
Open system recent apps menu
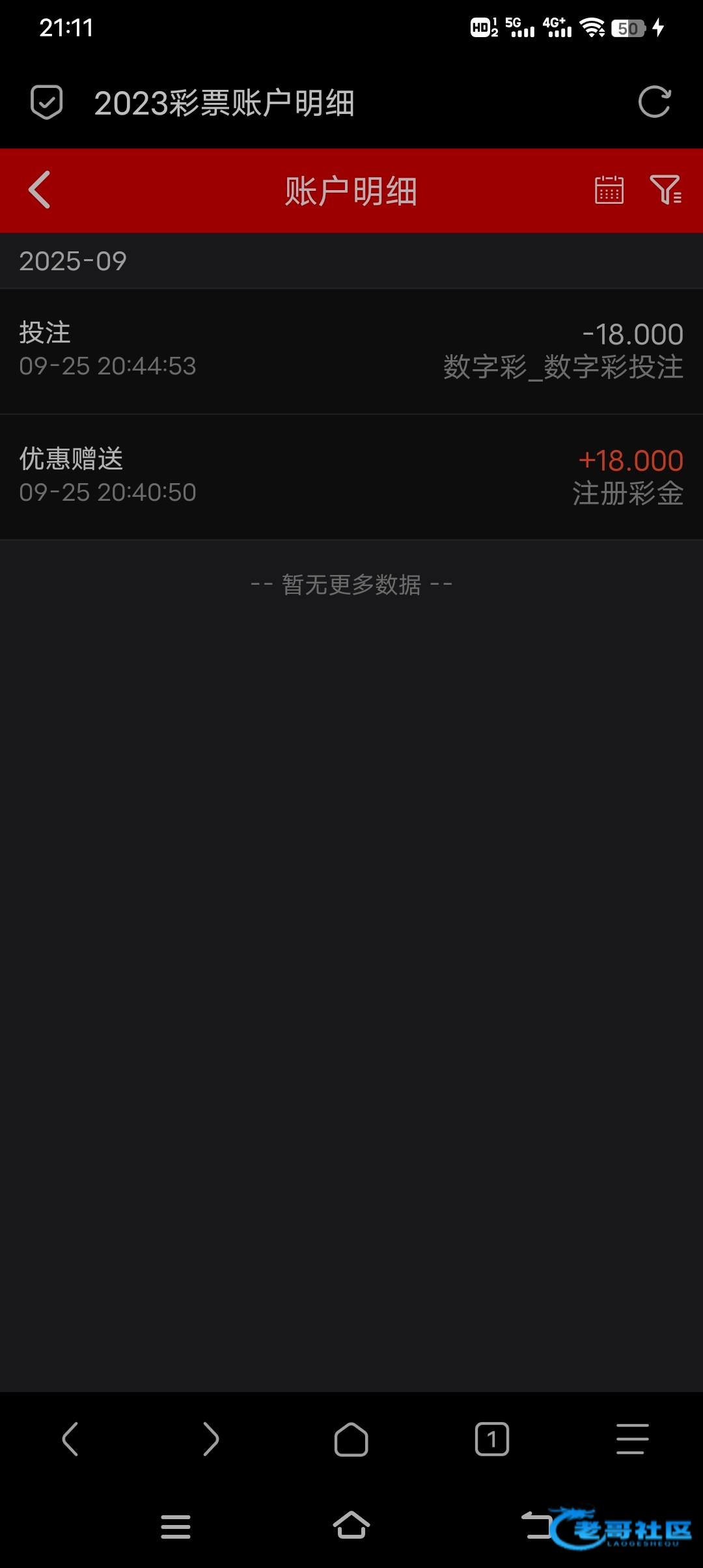pyautogui.click(x=176, y=1526)
